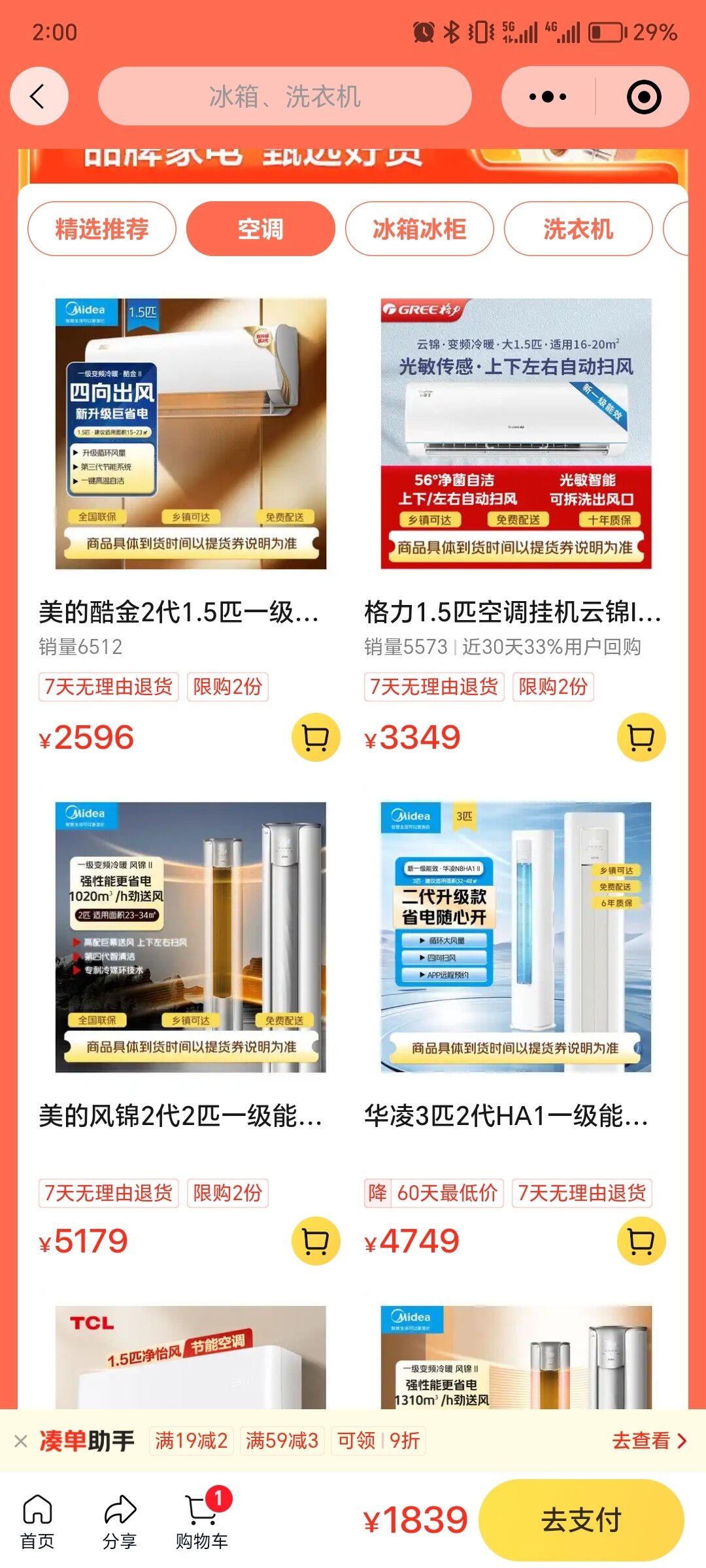View the 格力1.5匹空调挂机云锦 product

click(x=516, y=434)
